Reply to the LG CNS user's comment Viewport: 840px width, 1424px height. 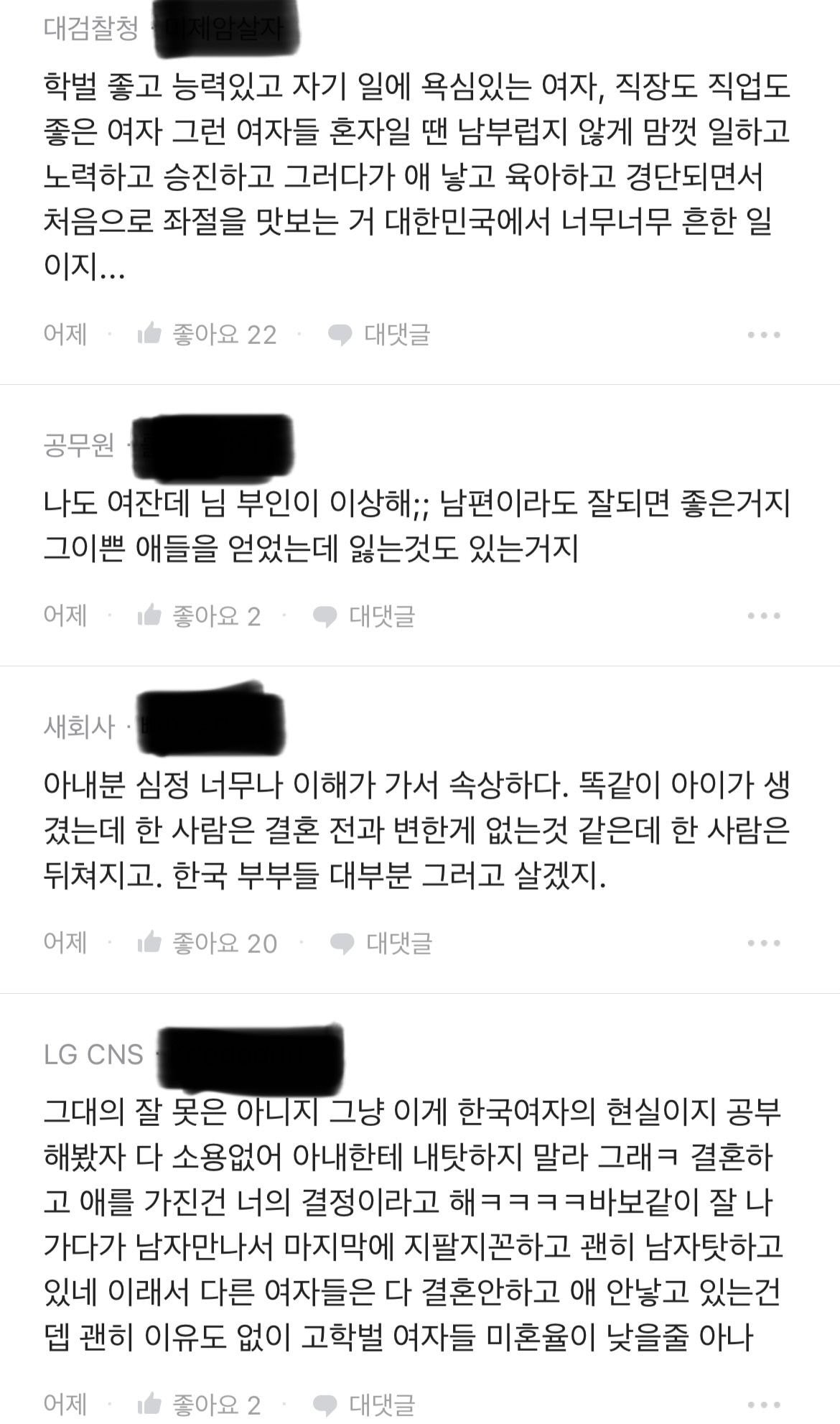pyautogui.click(x=364, y=1404)
